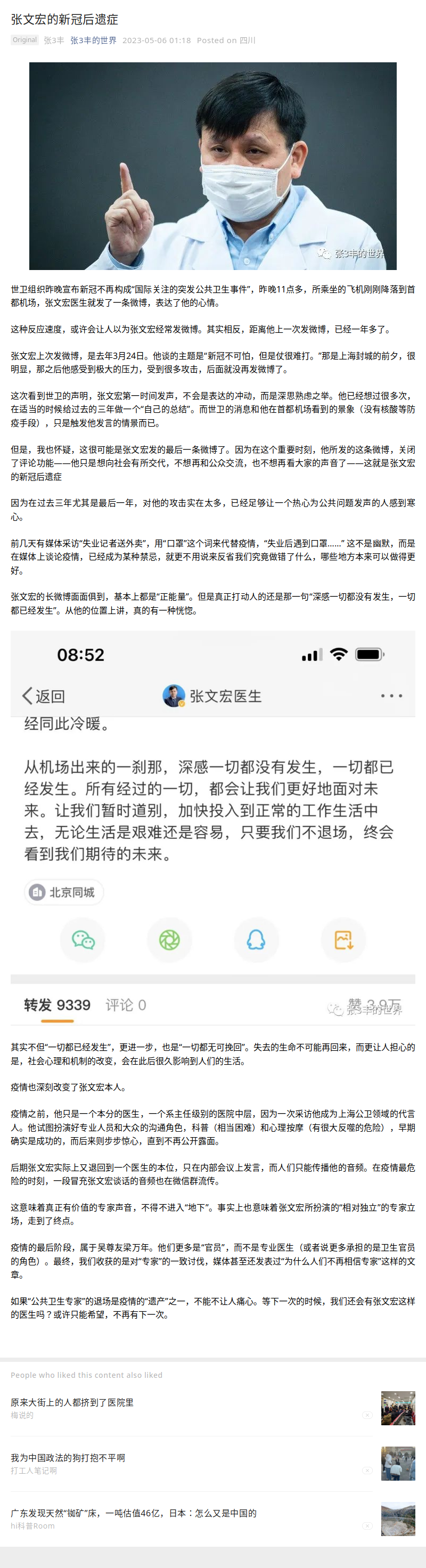The height and width of the screenshot is (1568, 426).
Task: View the masked doctor header photo
Action: pos(213,166)
